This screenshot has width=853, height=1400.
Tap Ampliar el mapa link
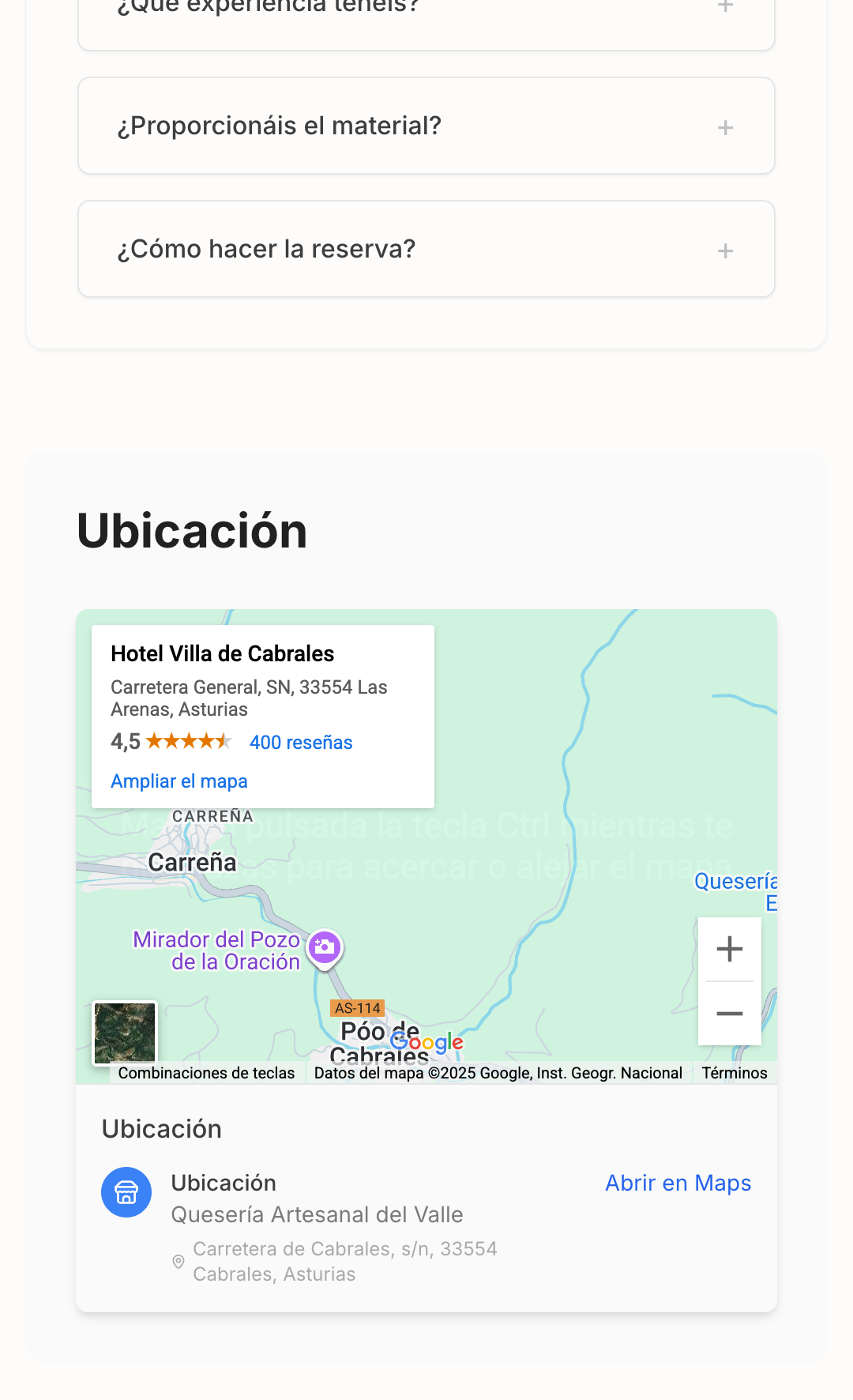click(179, 781)
